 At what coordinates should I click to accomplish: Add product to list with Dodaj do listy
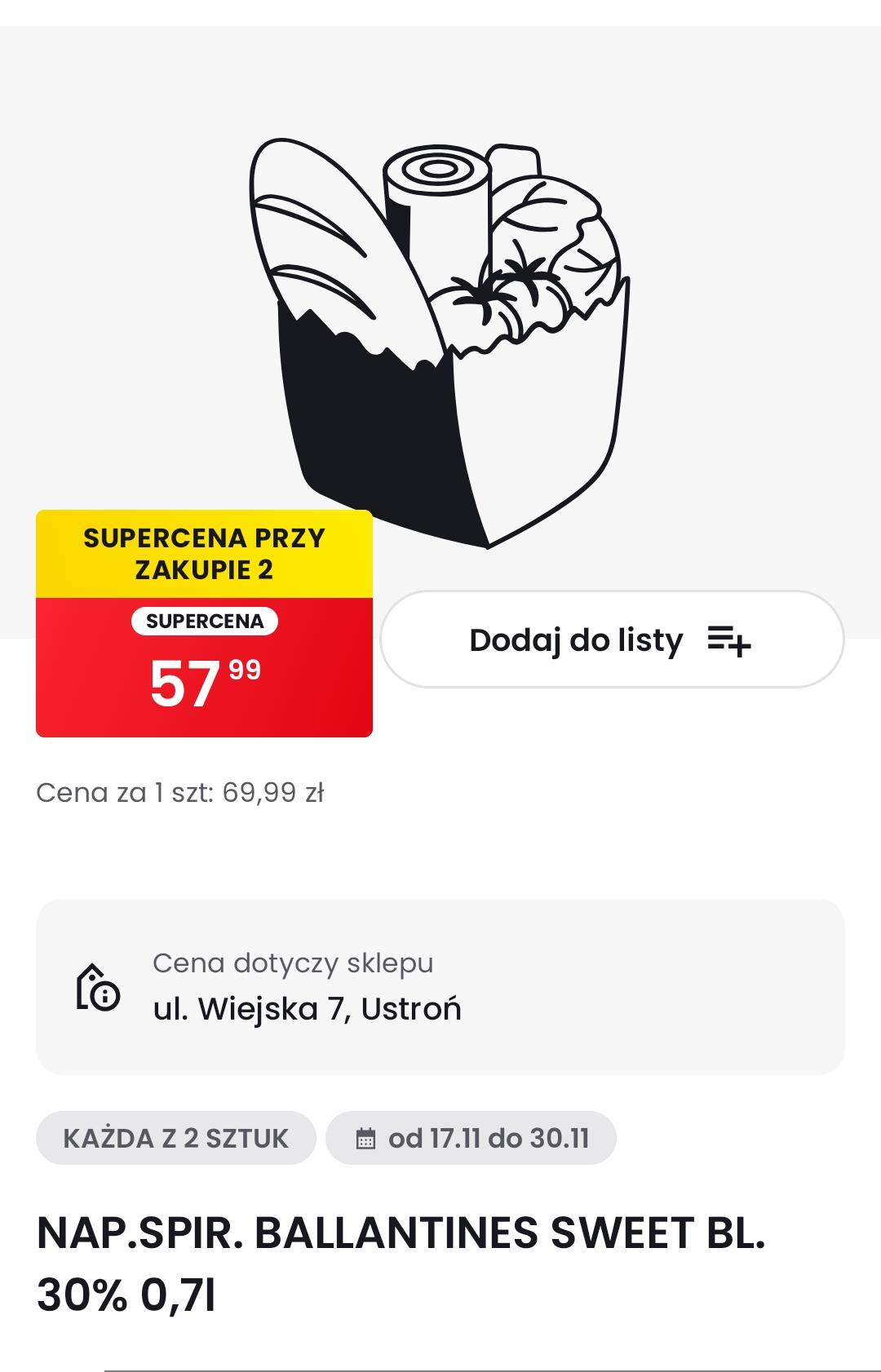(611, 640)
